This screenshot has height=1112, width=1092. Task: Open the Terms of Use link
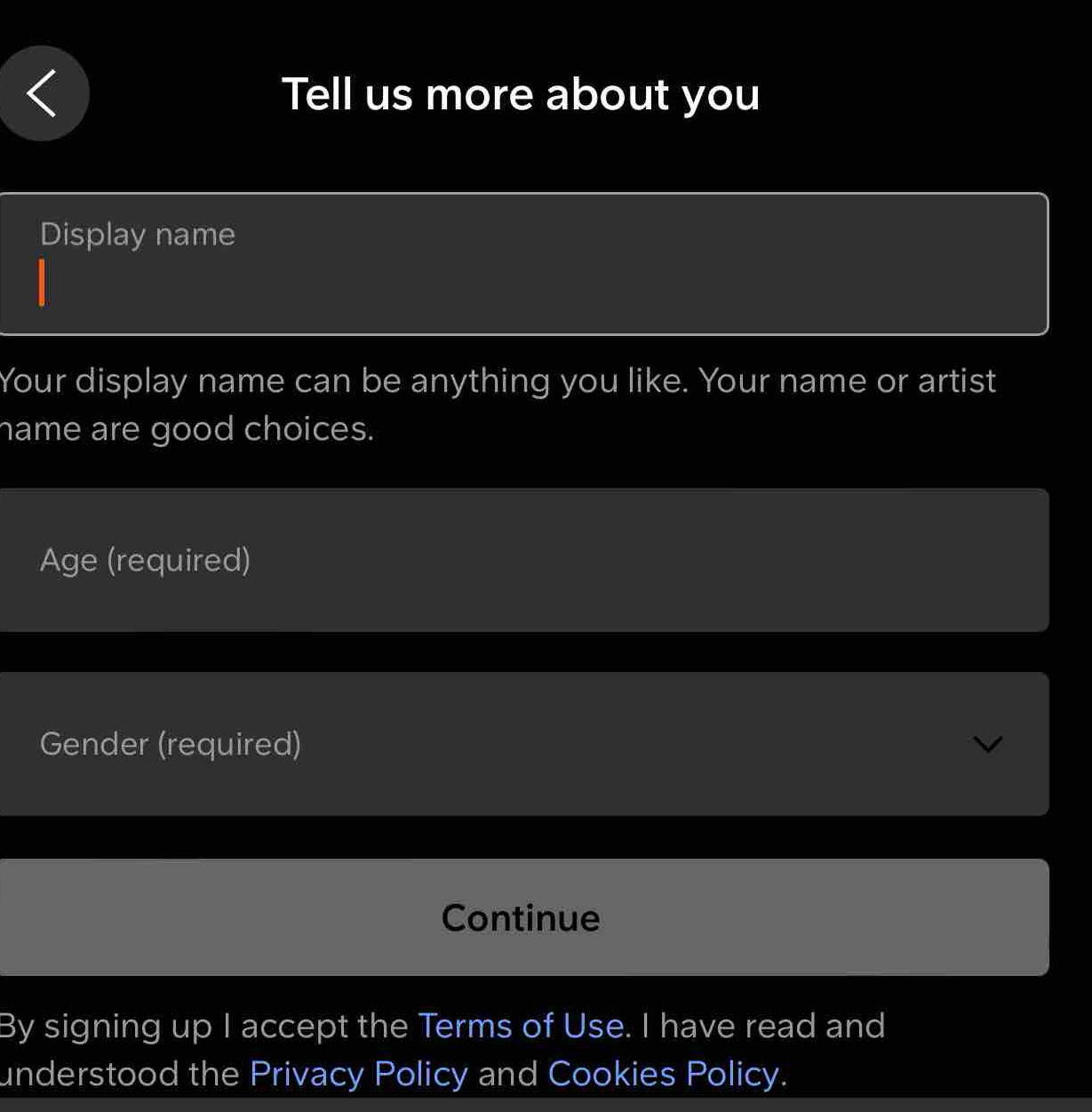click(x=521, y=1026)
